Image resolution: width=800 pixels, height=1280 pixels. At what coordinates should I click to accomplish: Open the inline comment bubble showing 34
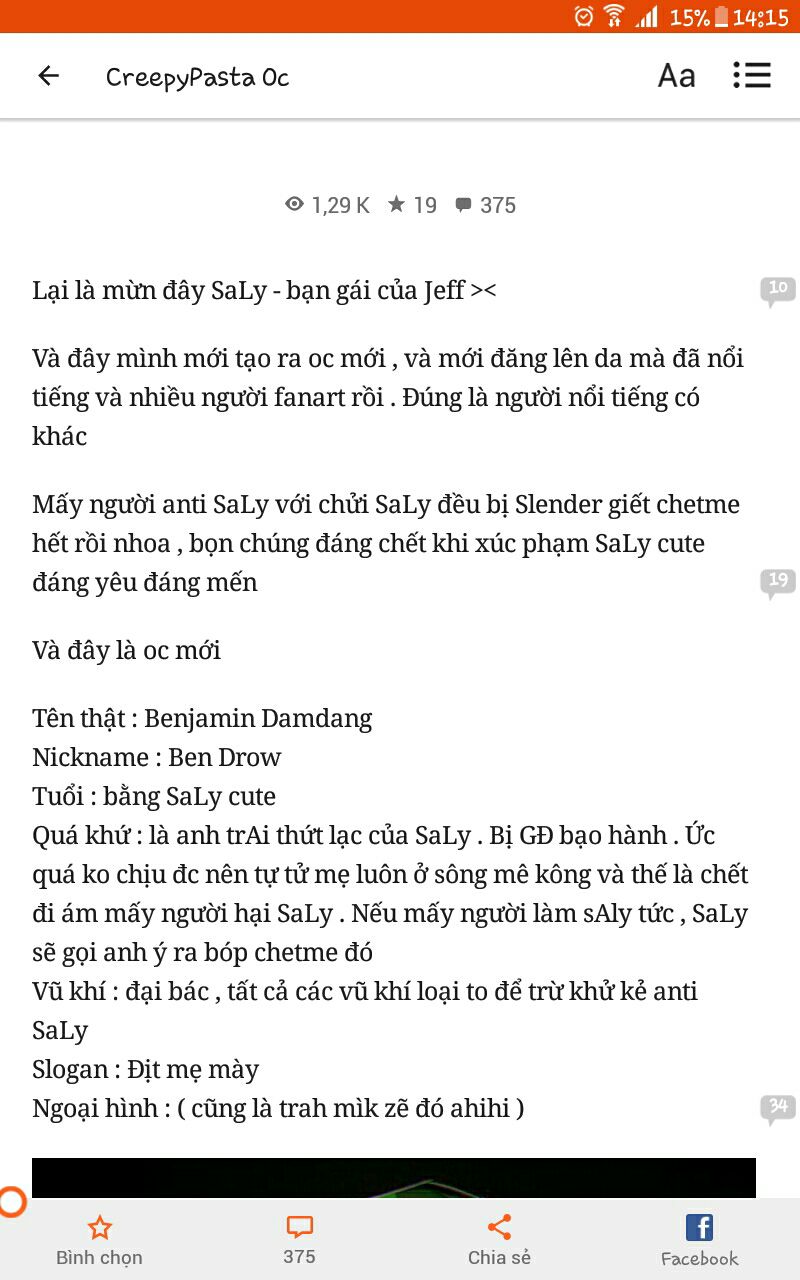(778, 1108)
